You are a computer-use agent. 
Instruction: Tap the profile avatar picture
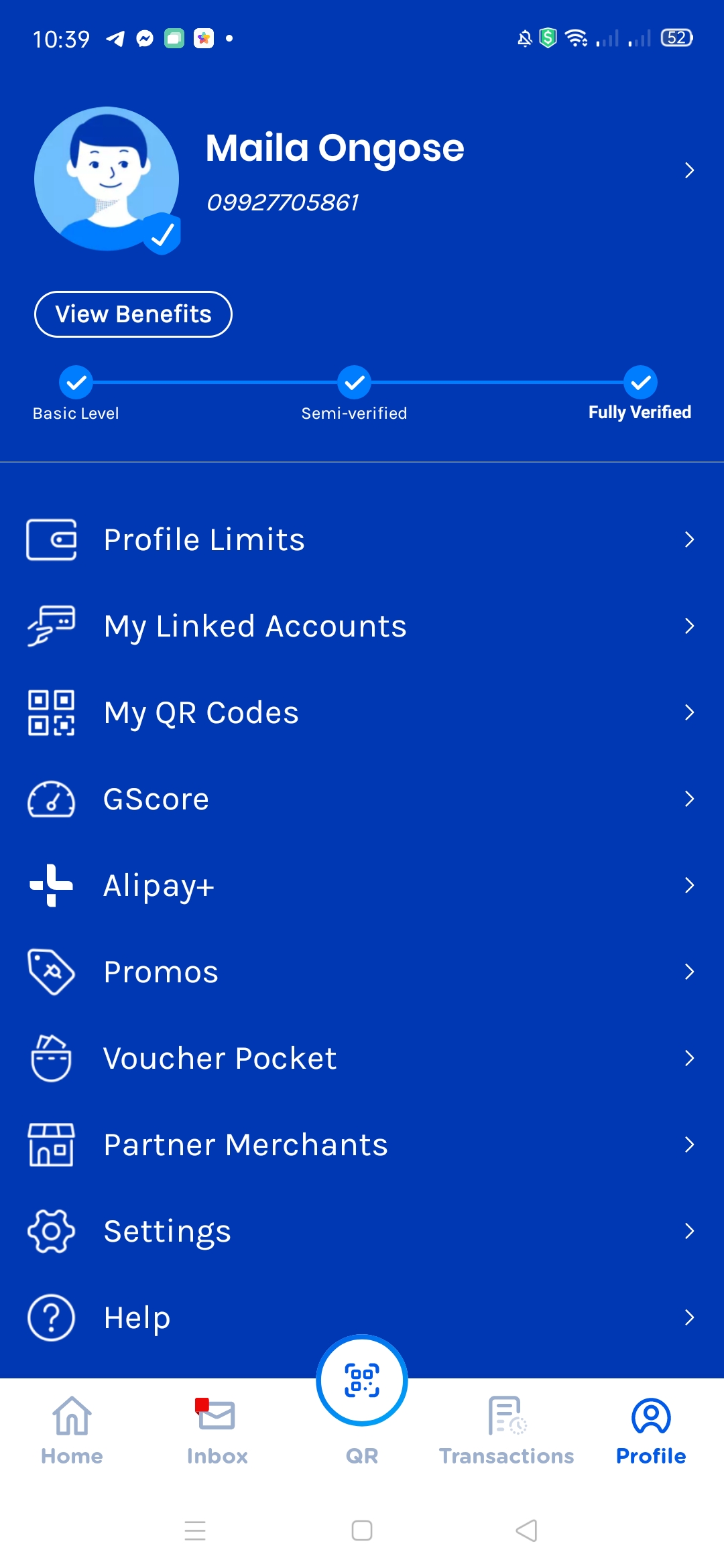[x=107, y=179]
